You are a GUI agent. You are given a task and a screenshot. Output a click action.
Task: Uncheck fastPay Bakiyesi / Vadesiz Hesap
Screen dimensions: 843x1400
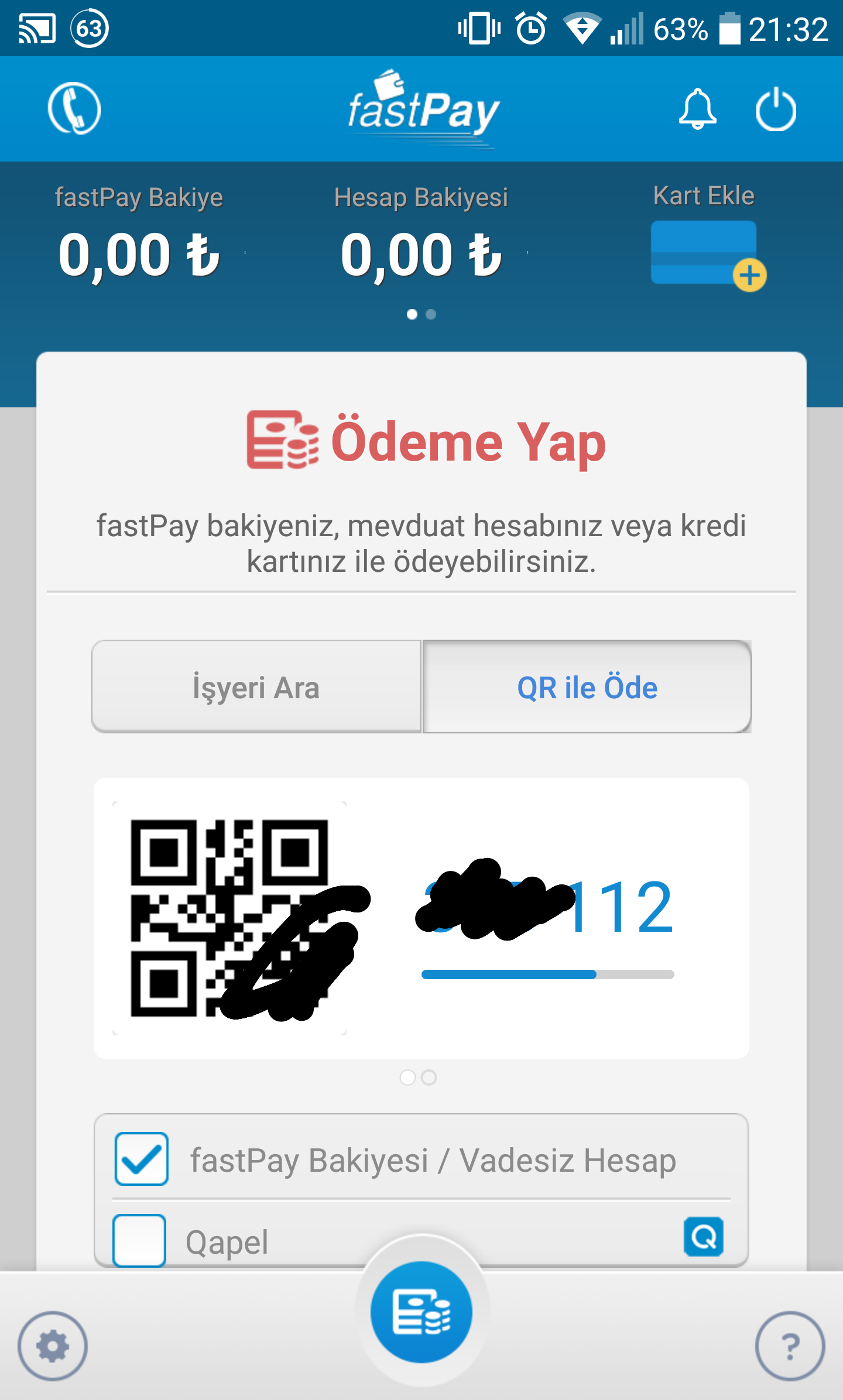142,1159
